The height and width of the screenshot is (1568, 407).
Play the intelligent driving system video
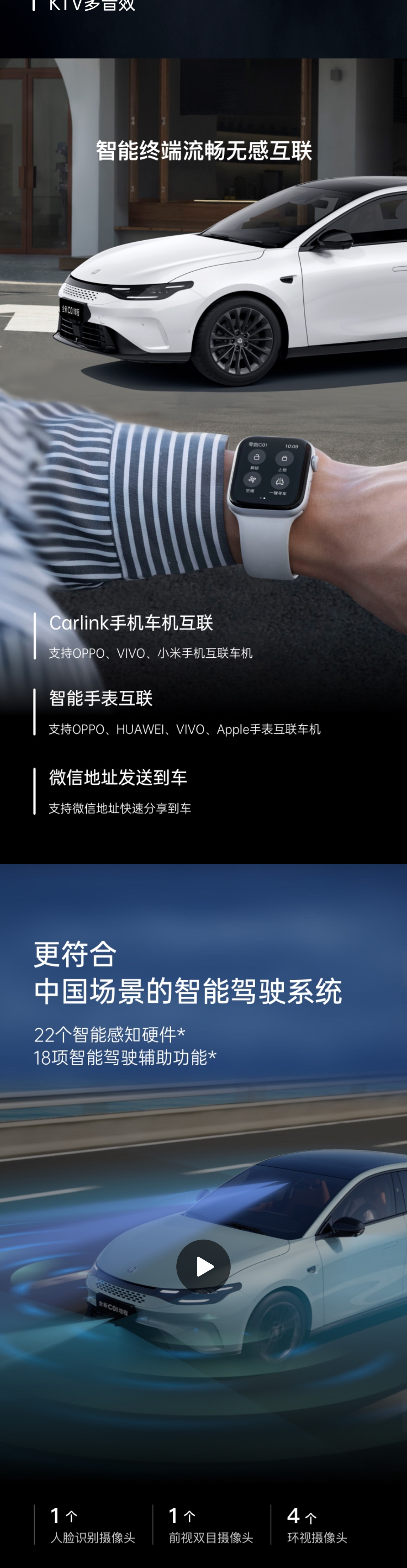[203, 1267]
